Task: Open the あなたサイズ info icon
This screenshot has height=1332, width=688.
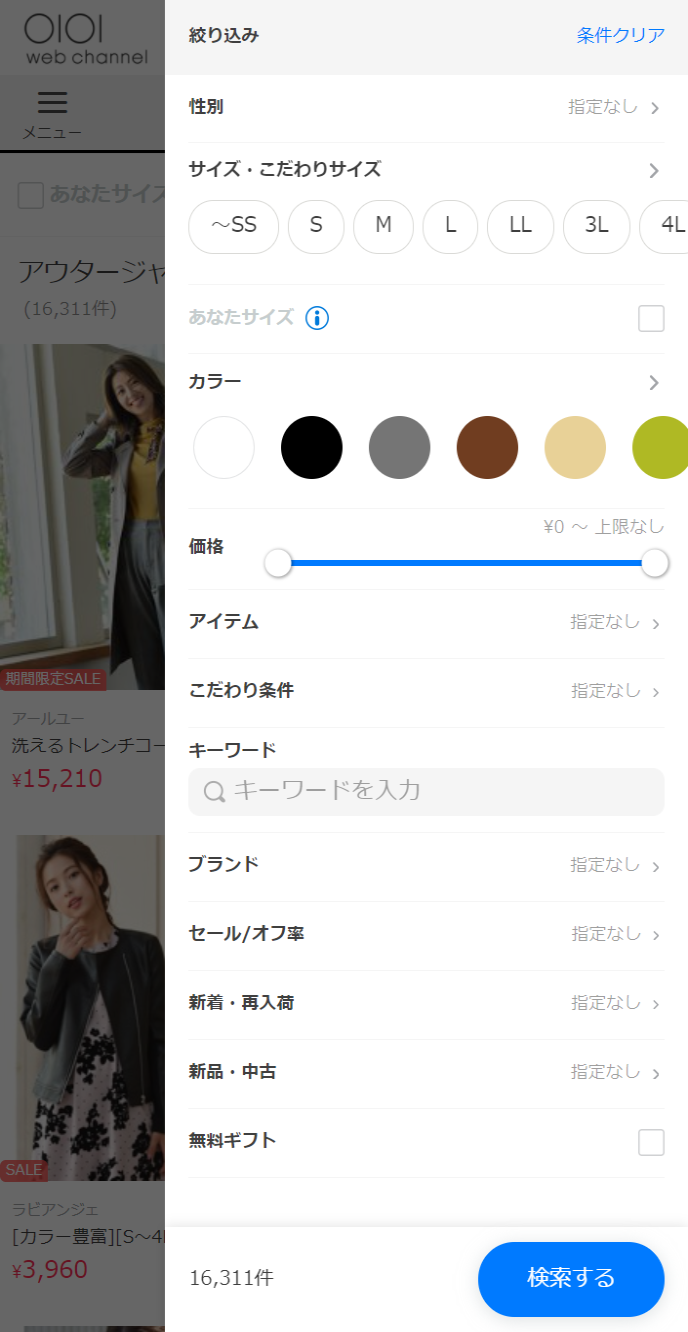Action: (317, 318)
